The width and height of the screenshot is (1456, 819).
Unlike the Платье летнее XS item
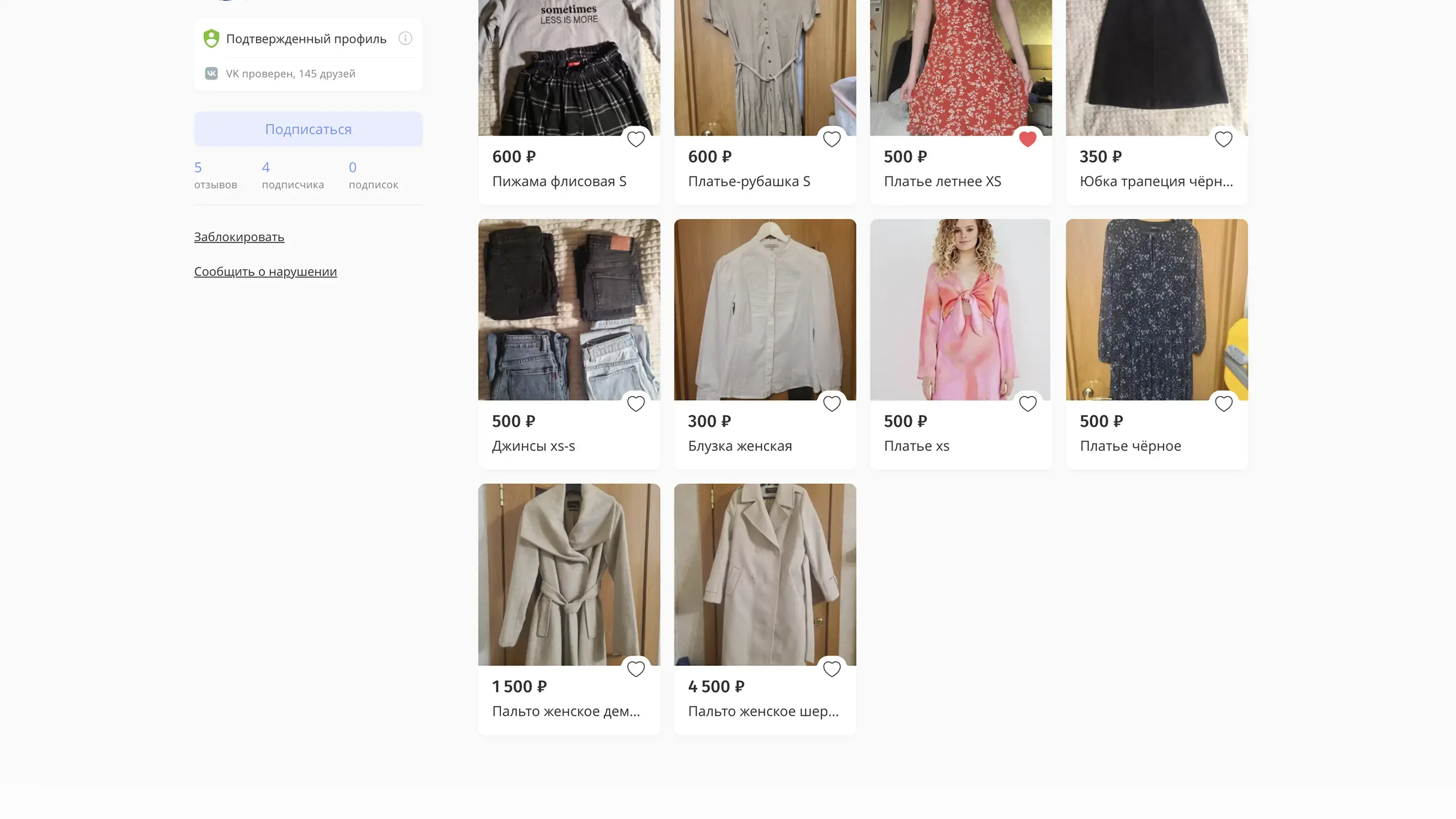pyautogui.click(x=1027, y=139)
